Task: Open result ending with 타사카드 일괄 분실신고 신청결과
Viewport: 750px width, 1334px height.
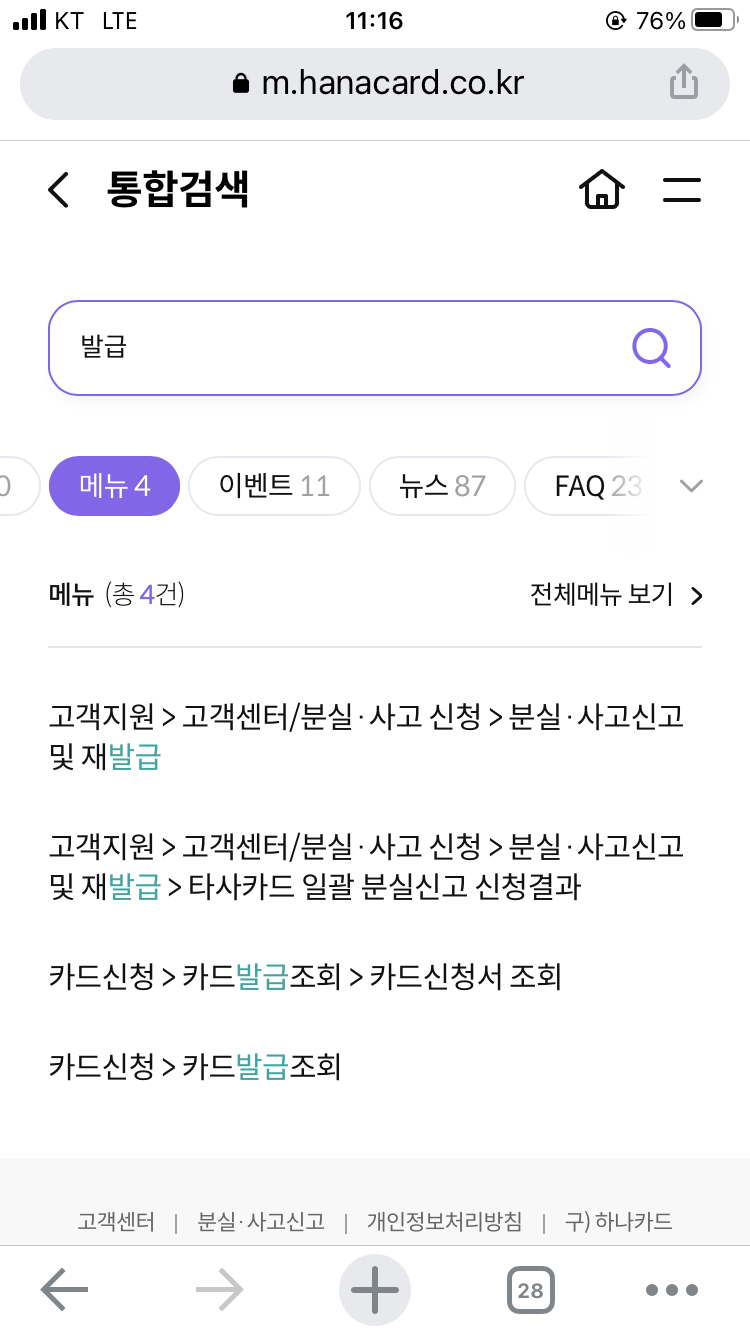Action: point(366,867)
